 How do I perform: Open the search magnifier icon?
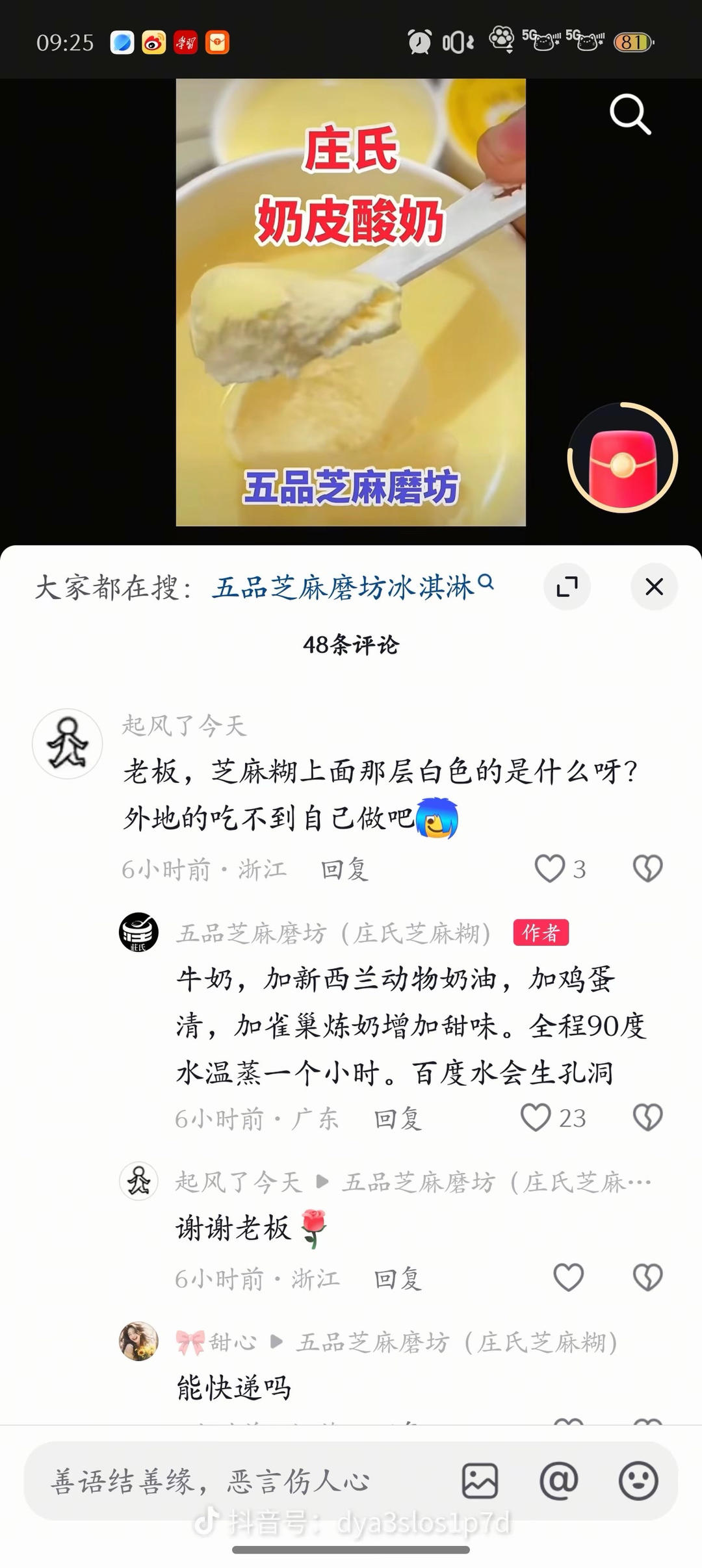(x=629, y=114)
